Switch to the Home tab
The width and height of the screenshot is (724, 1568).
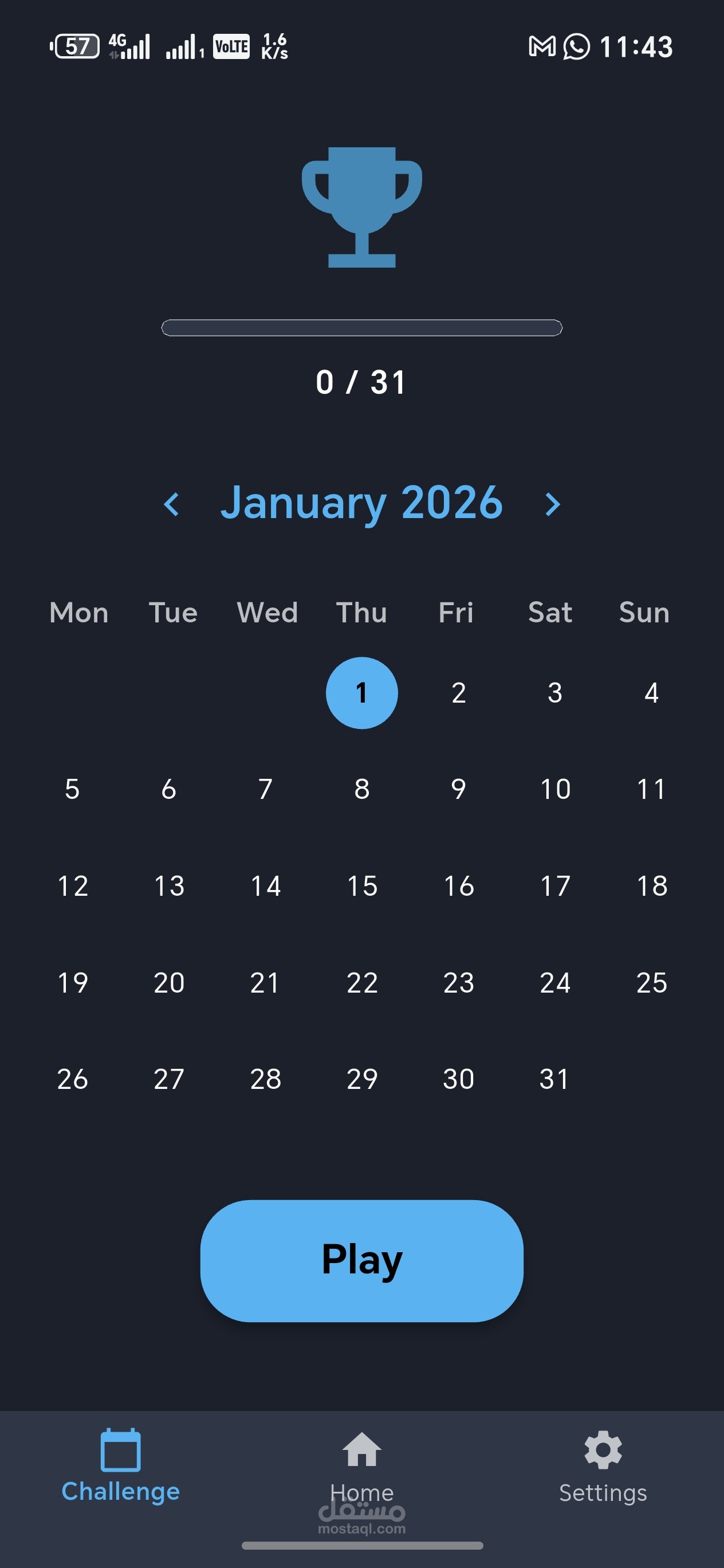[362, 1468]
